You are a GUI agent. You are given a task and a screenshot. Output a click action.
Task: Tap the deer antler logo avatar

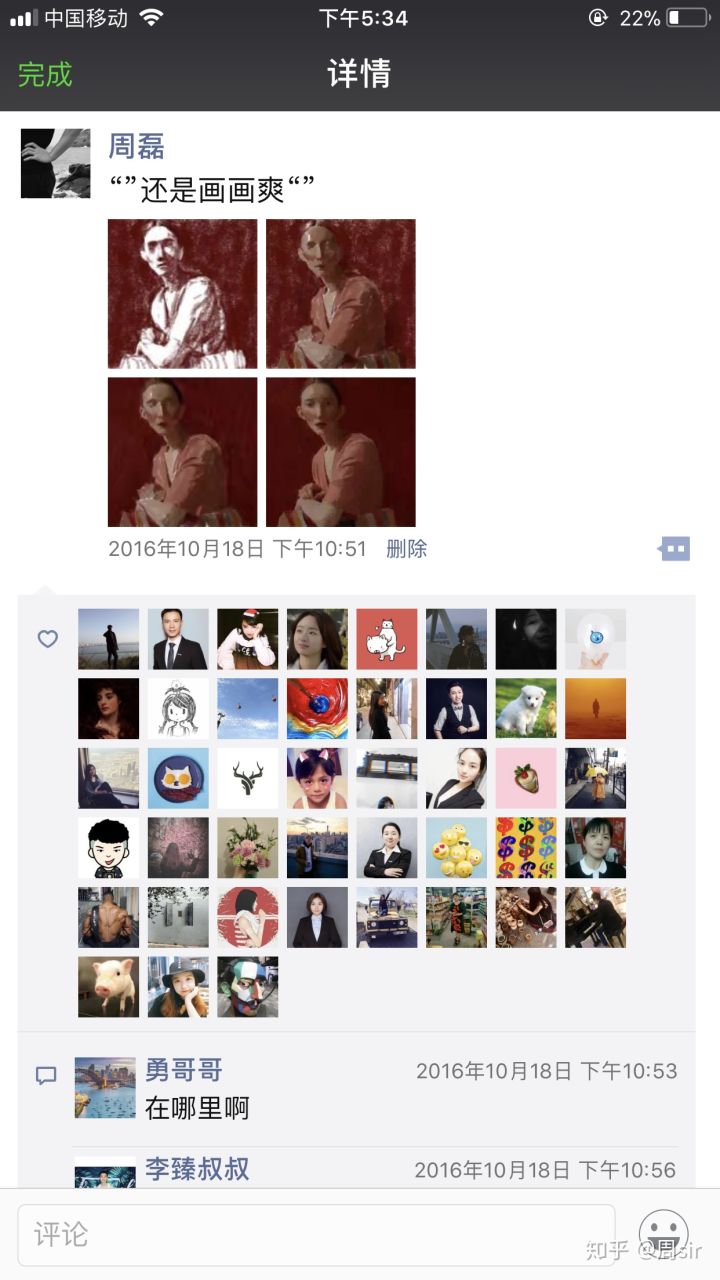(x=248, y=778)
